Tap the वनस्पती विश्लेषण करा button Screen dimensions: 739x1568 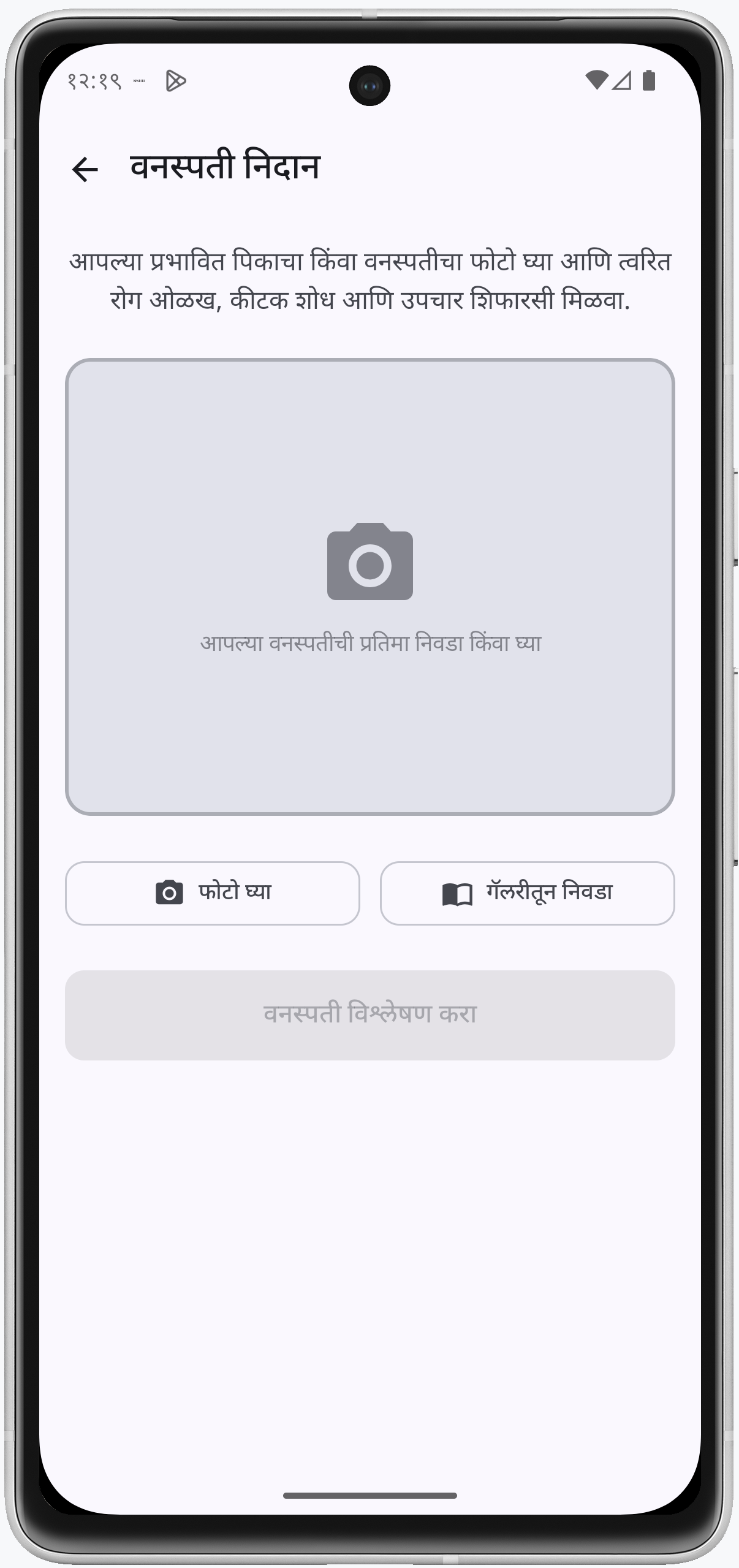pyautogui.click(x=369, y=1014)
